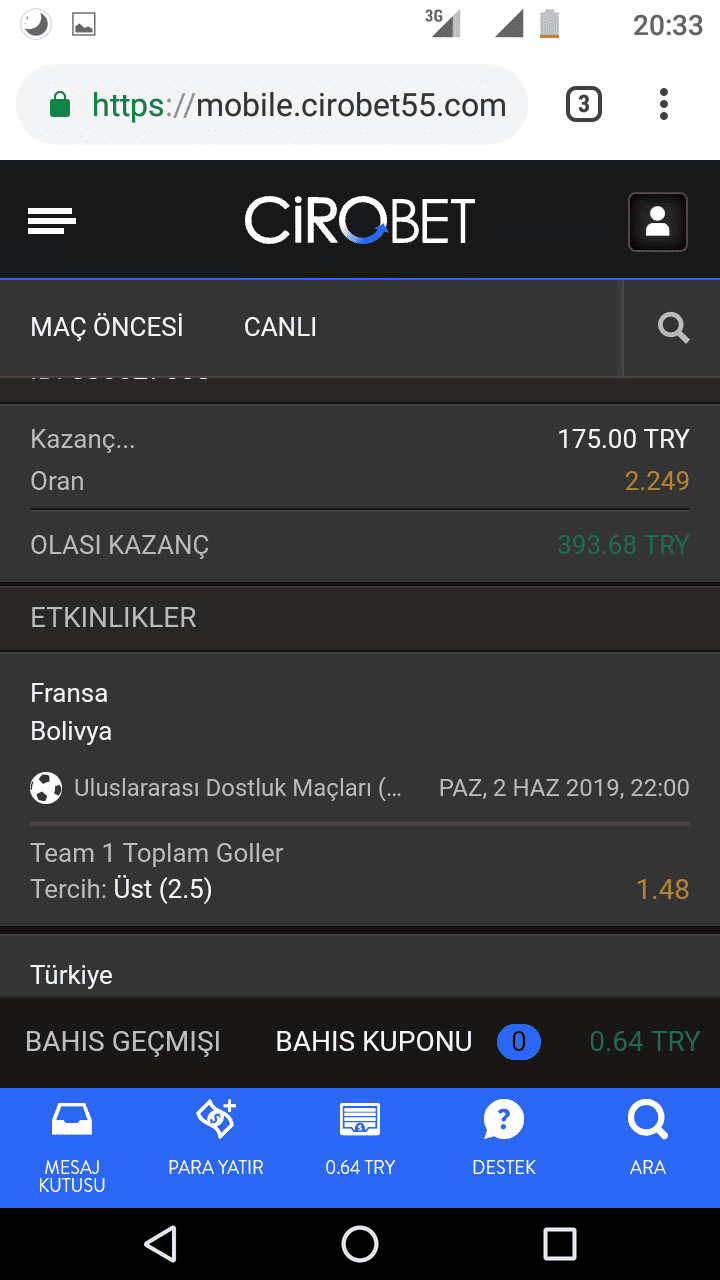Tap the 0.64 TRY balance item

pyautogui.click(x=360, y=1148)
